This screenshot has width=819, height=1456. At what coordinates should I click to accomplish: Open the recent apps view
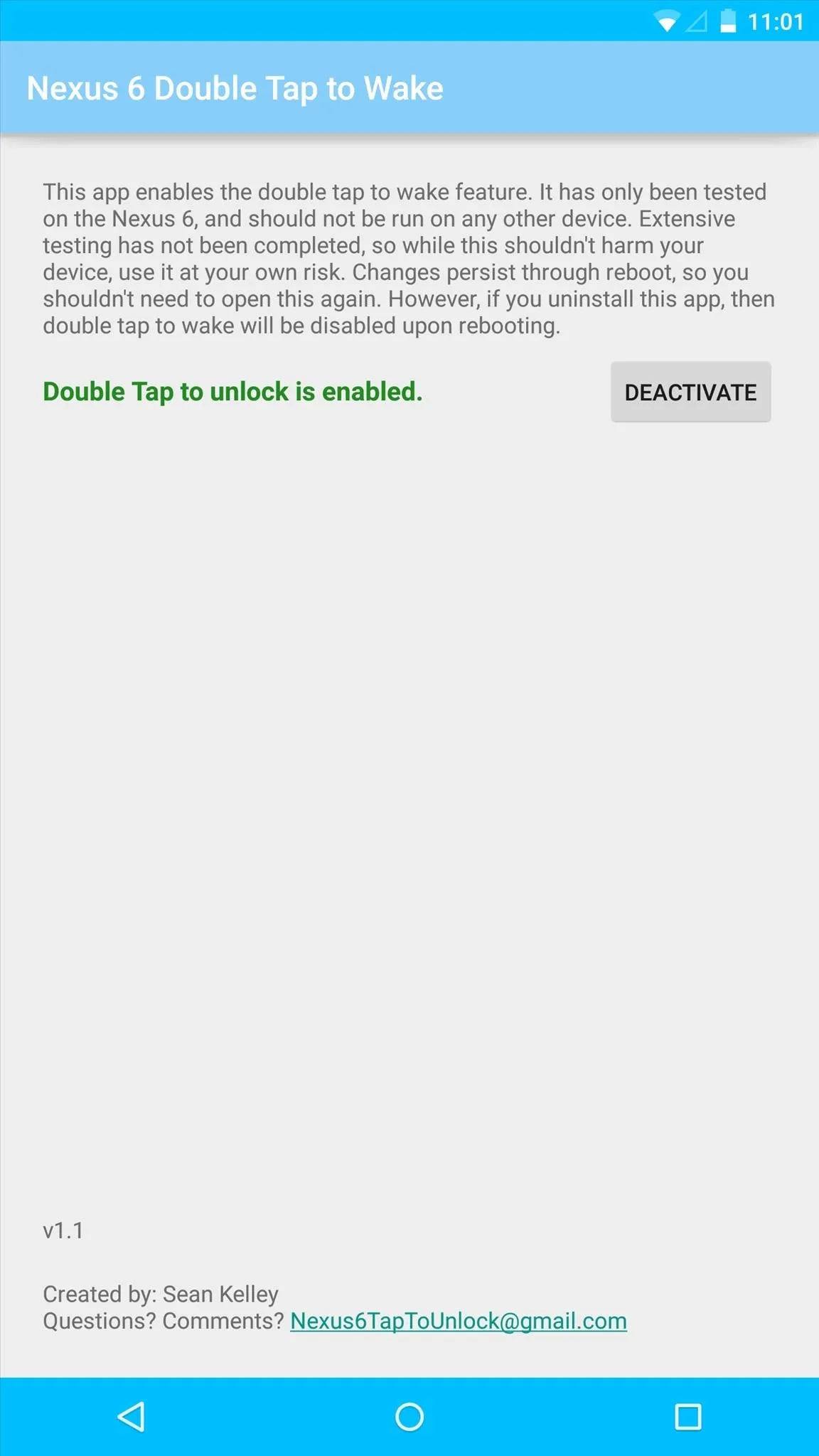tap(687, 1416)
